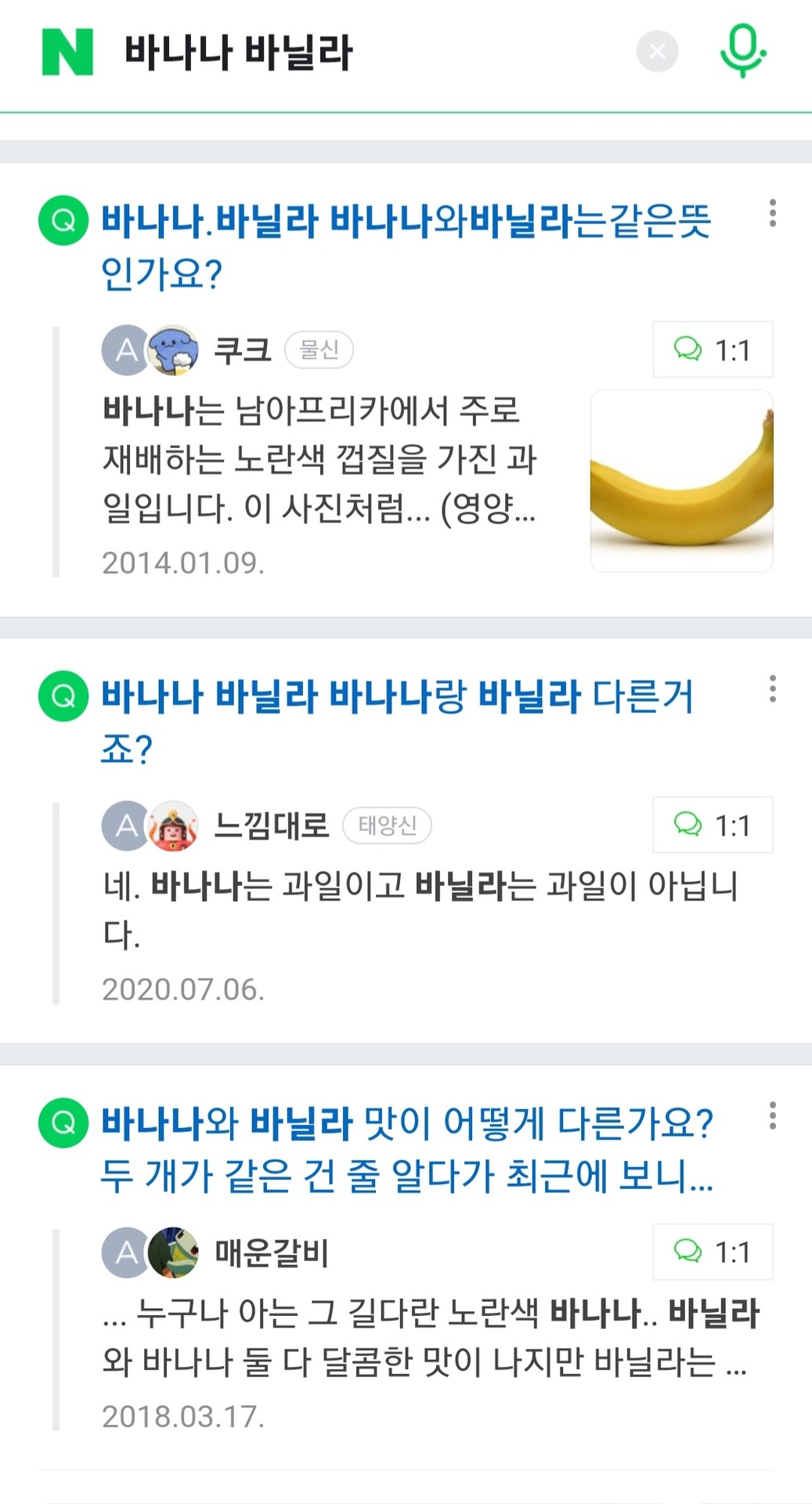Open the overflow menu on the second question

(x=774, y=691)
